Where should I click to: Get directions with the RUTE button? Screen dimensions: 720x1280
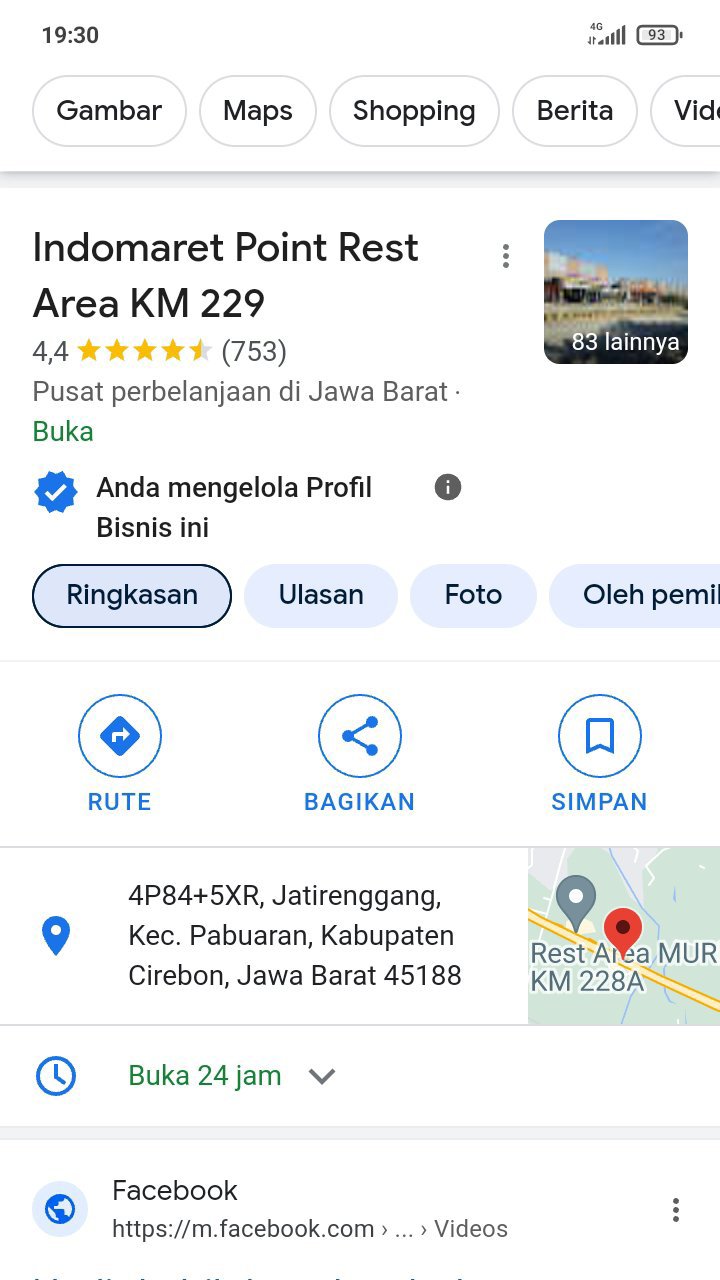point(120,753)
